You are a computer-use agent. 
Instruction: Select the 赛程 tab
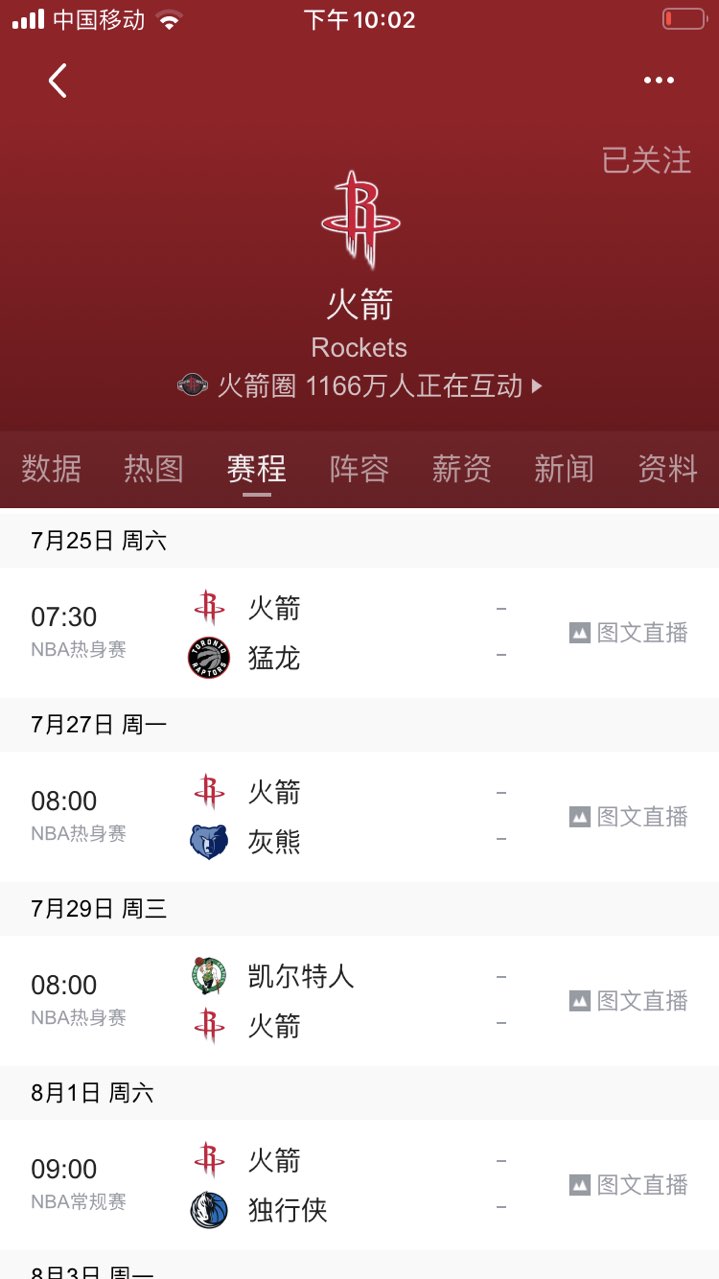(x=256, y=468)
